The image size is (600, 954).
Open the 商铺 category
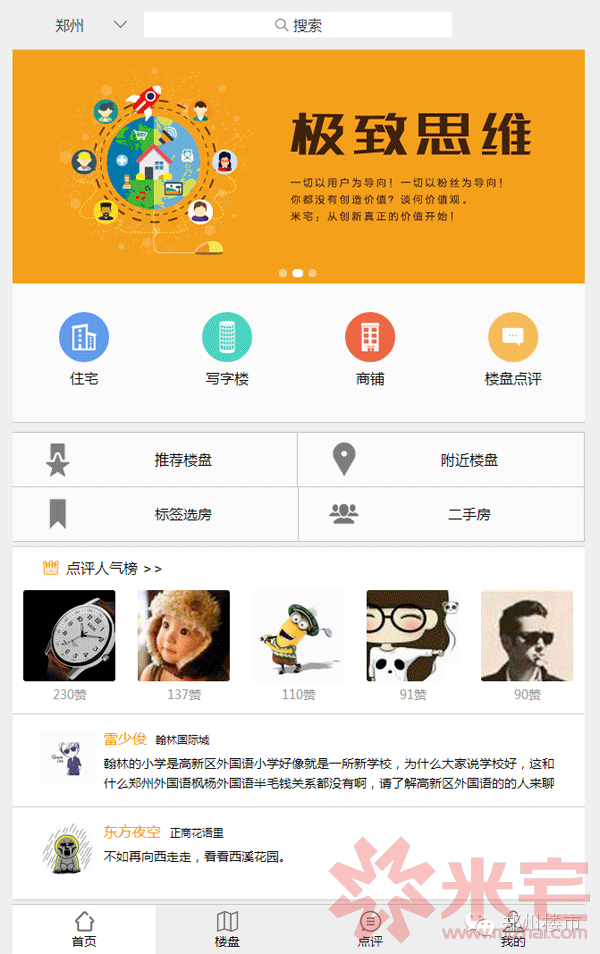(x=370, y=349)
